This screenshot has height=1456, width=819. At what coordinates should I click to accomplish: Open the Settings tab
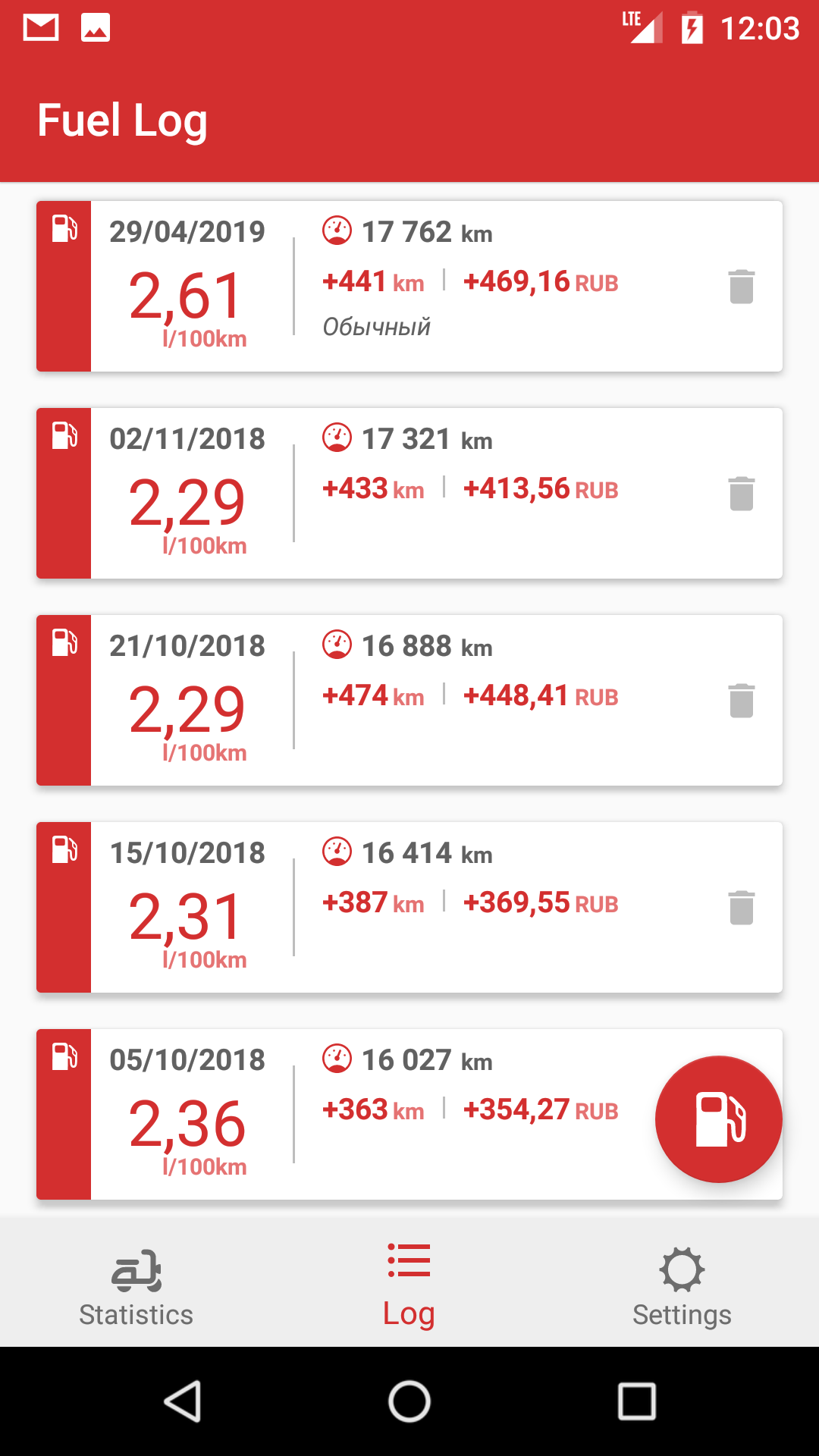[x=682, y=1288]
